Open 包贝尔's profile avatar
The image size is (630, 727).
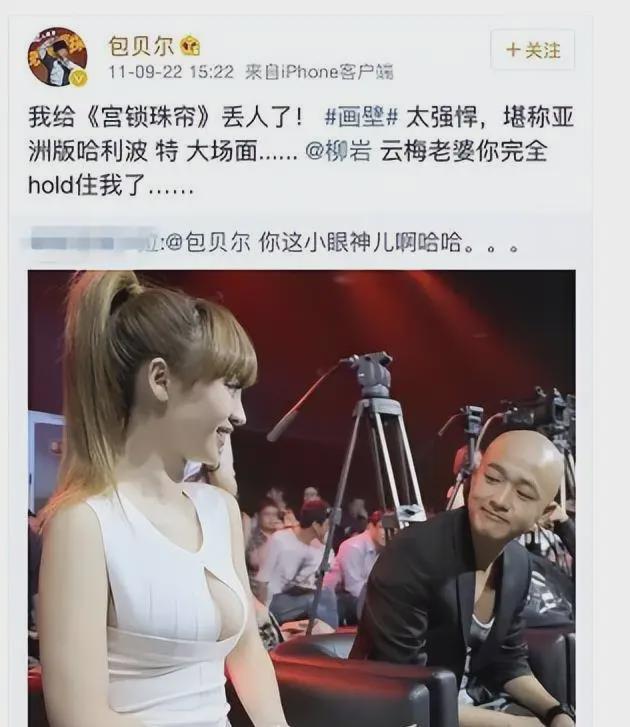(x=56, y=57)
